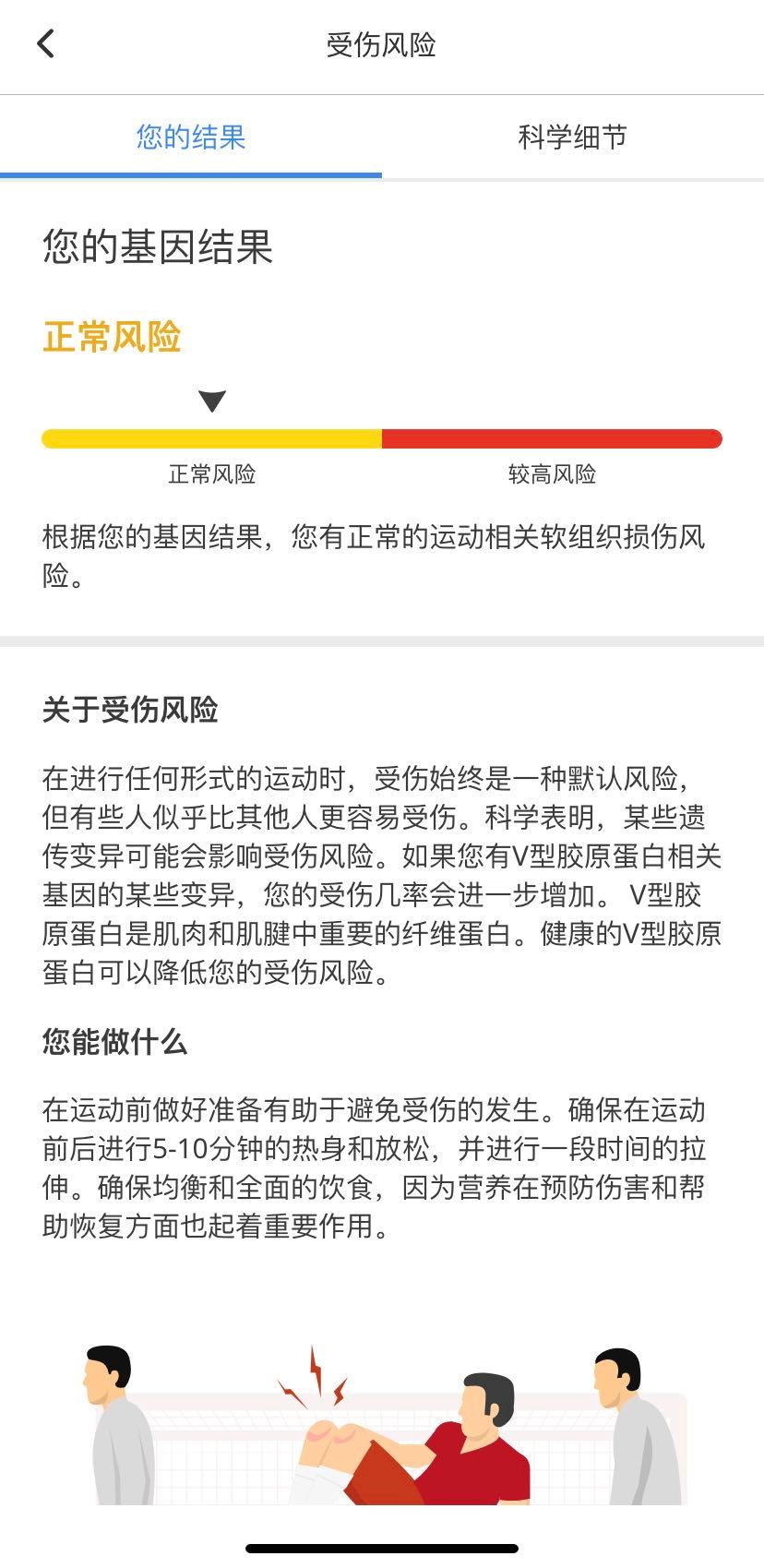Switch to the 科学细节 tab

tap(573, 138)
